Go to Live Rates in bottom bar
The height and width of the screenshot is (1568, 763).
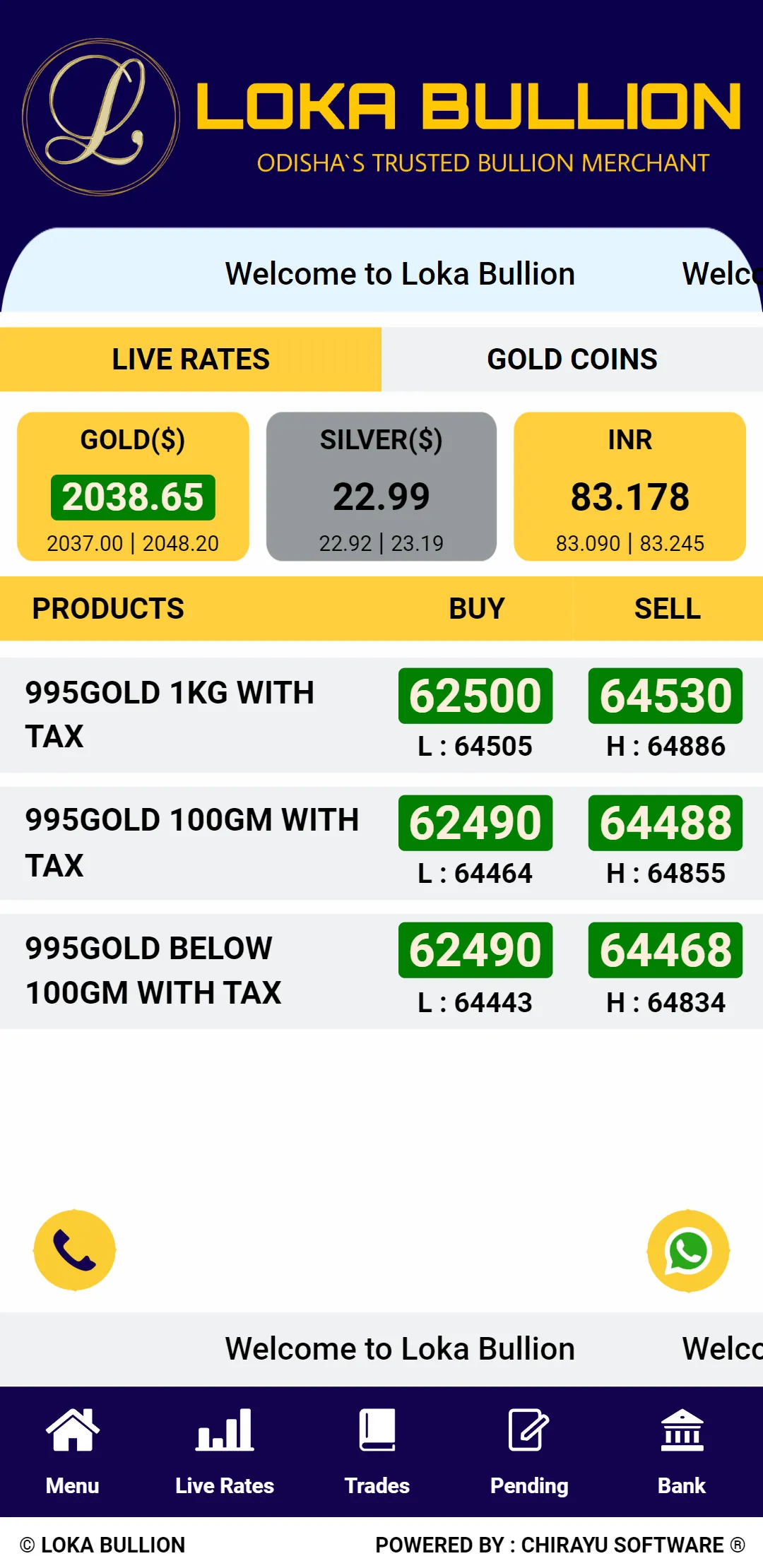coord(225,1451)
